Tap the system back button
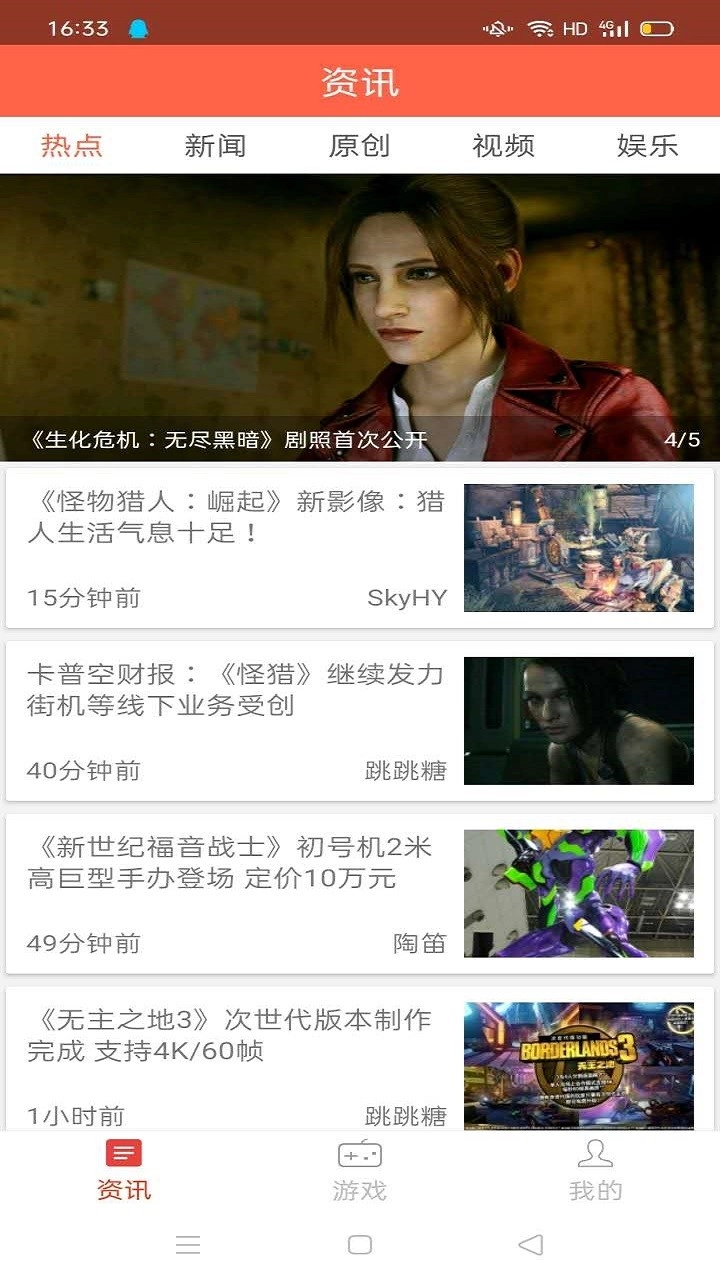Image resolution: width=720 pixels, height=1280 pixels. click(531, 1245)
